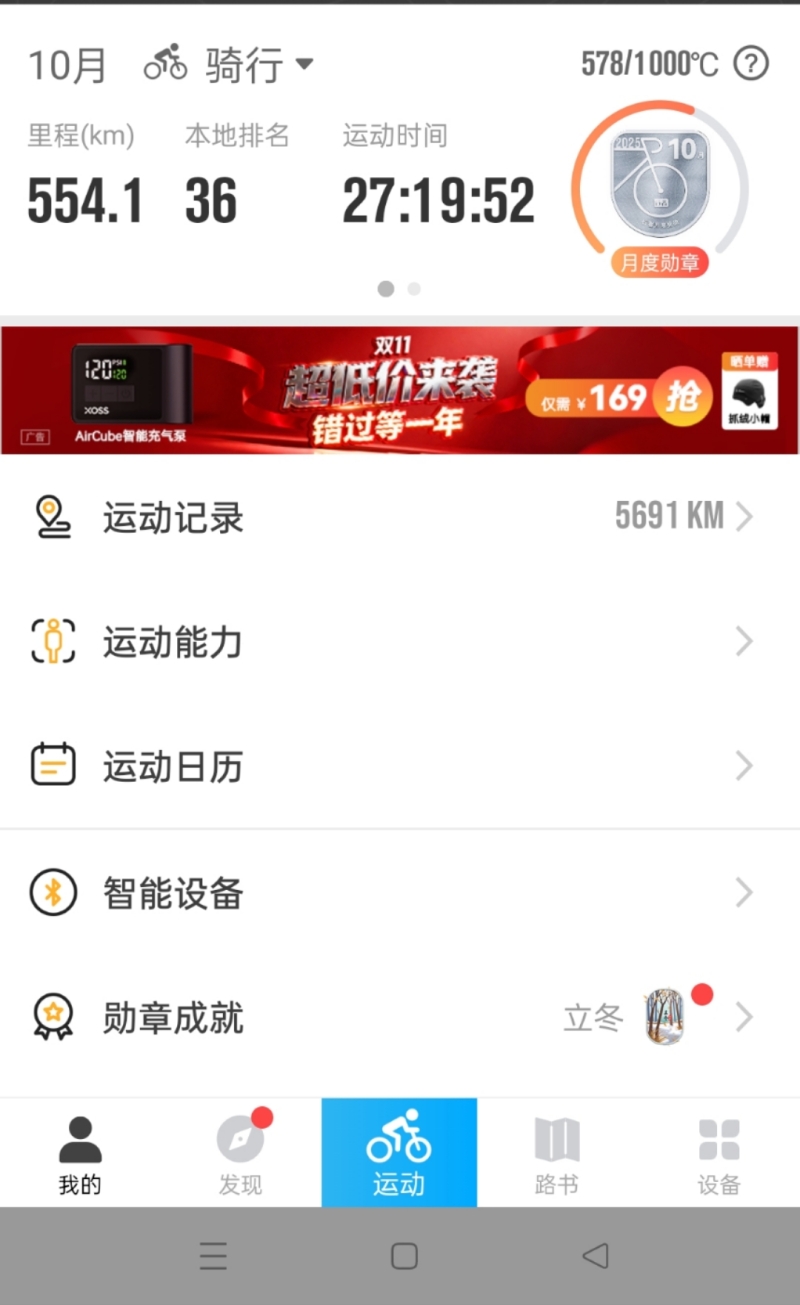Go to the 路书 tab

click(557, 1155)
